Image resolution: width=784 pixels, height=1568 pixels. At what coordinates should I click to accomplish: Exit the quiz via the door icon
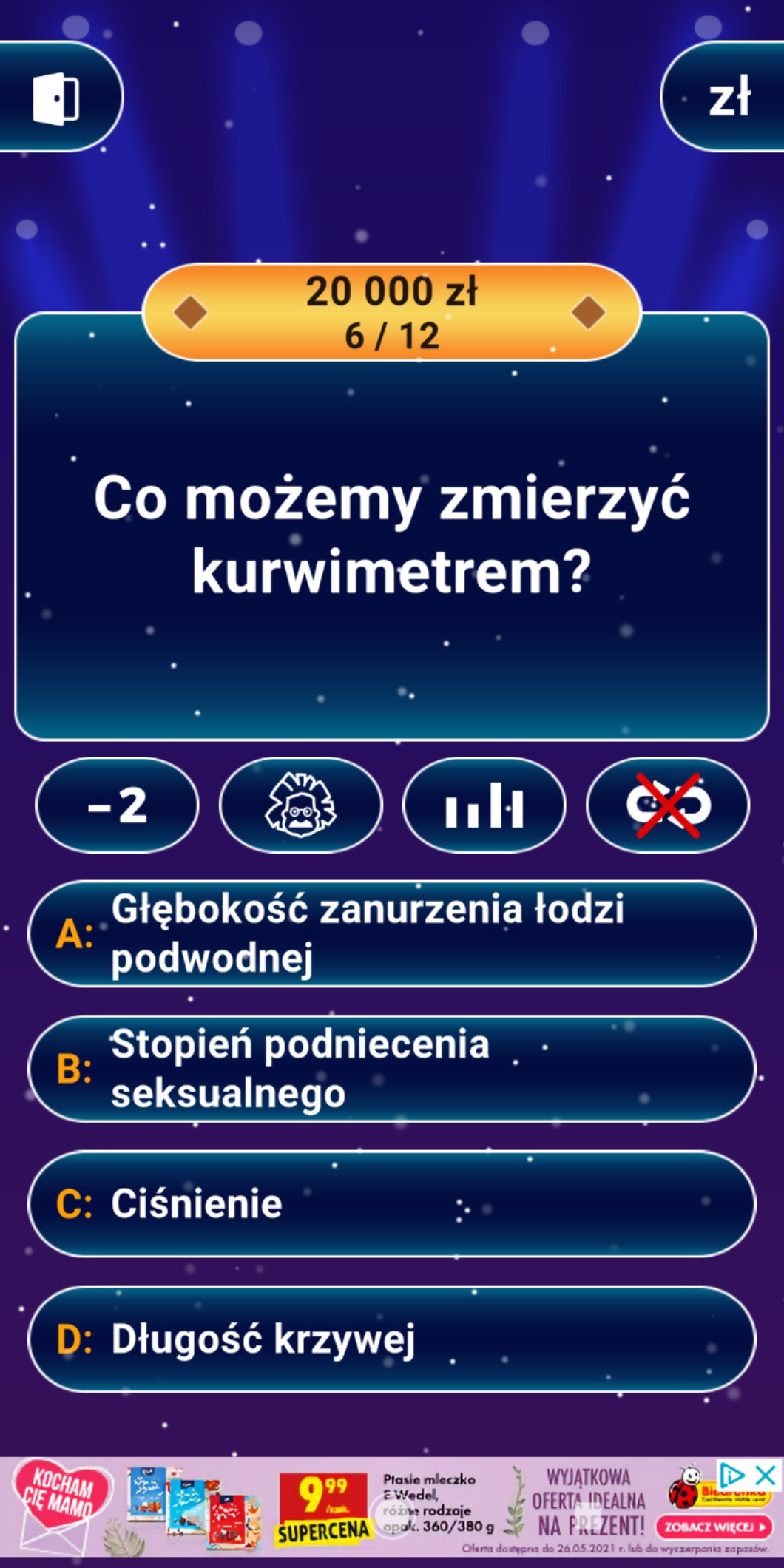(56, 98)
